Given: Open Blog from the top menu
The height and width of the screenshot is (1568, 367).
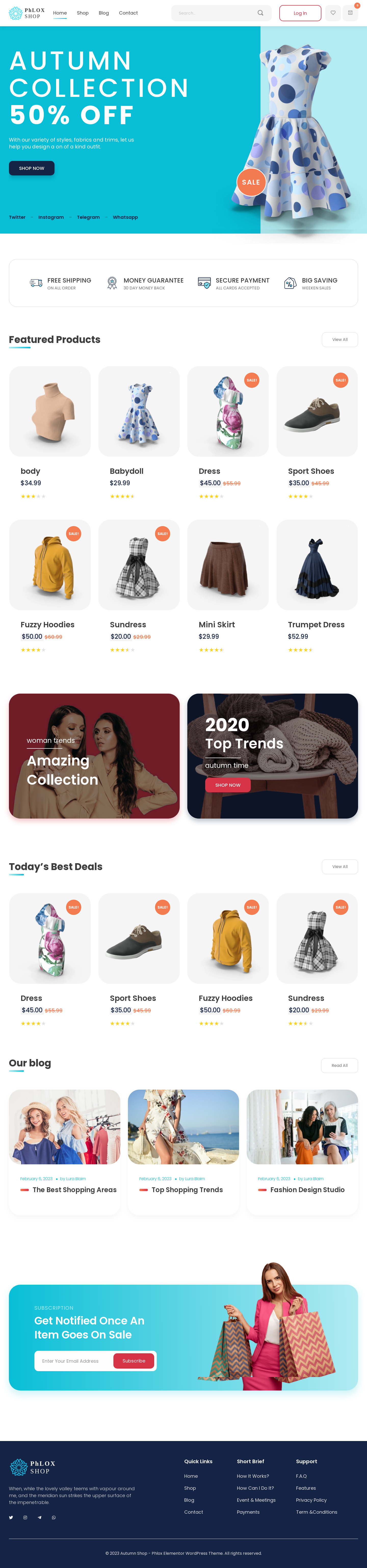Looking at the screenshot, I should (104, 13).
